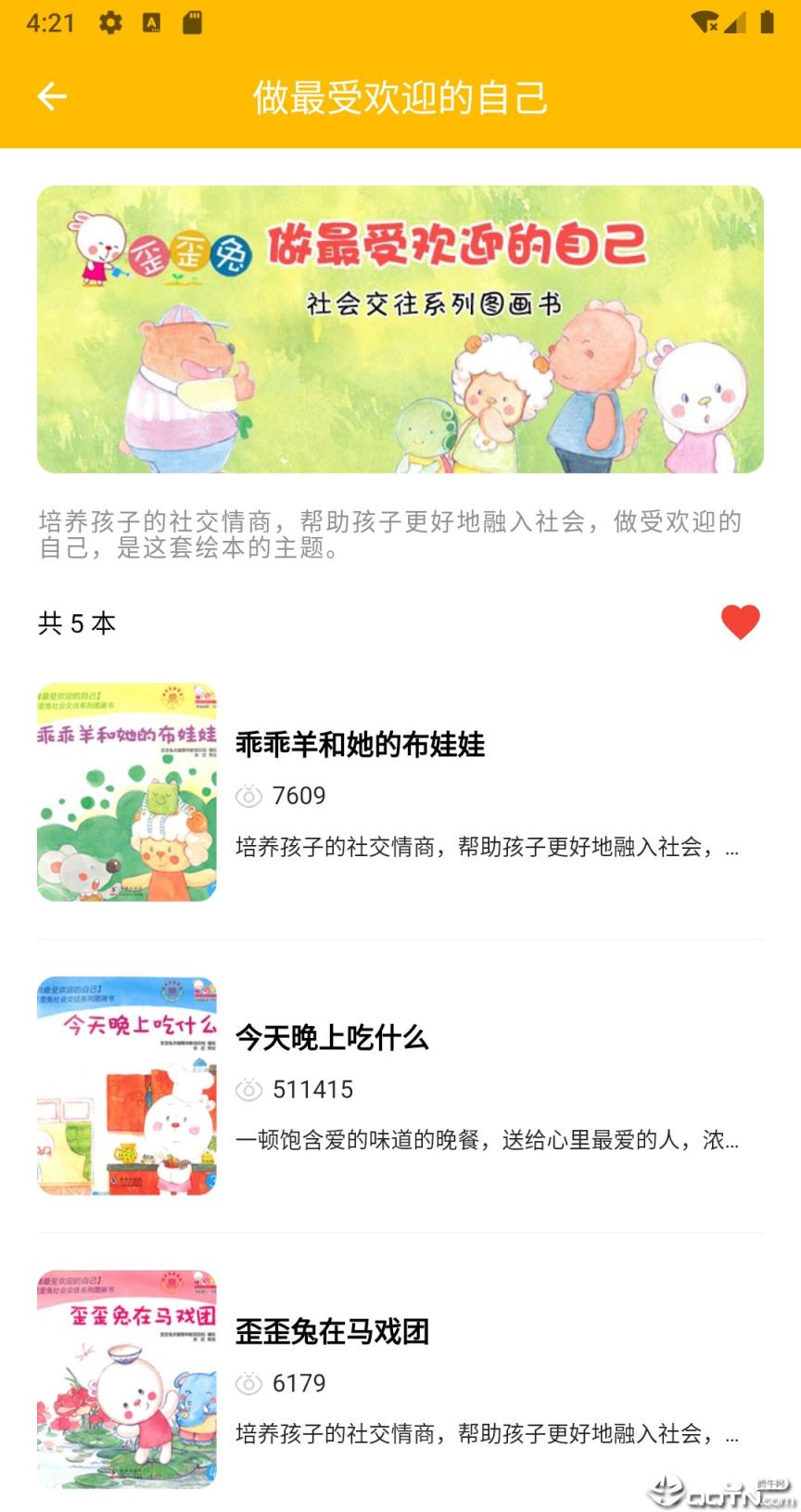Viewport: 801px width, 1512px height.
Task: Tap the view count eye icon beside 511415
Action: coord(247,1090)
